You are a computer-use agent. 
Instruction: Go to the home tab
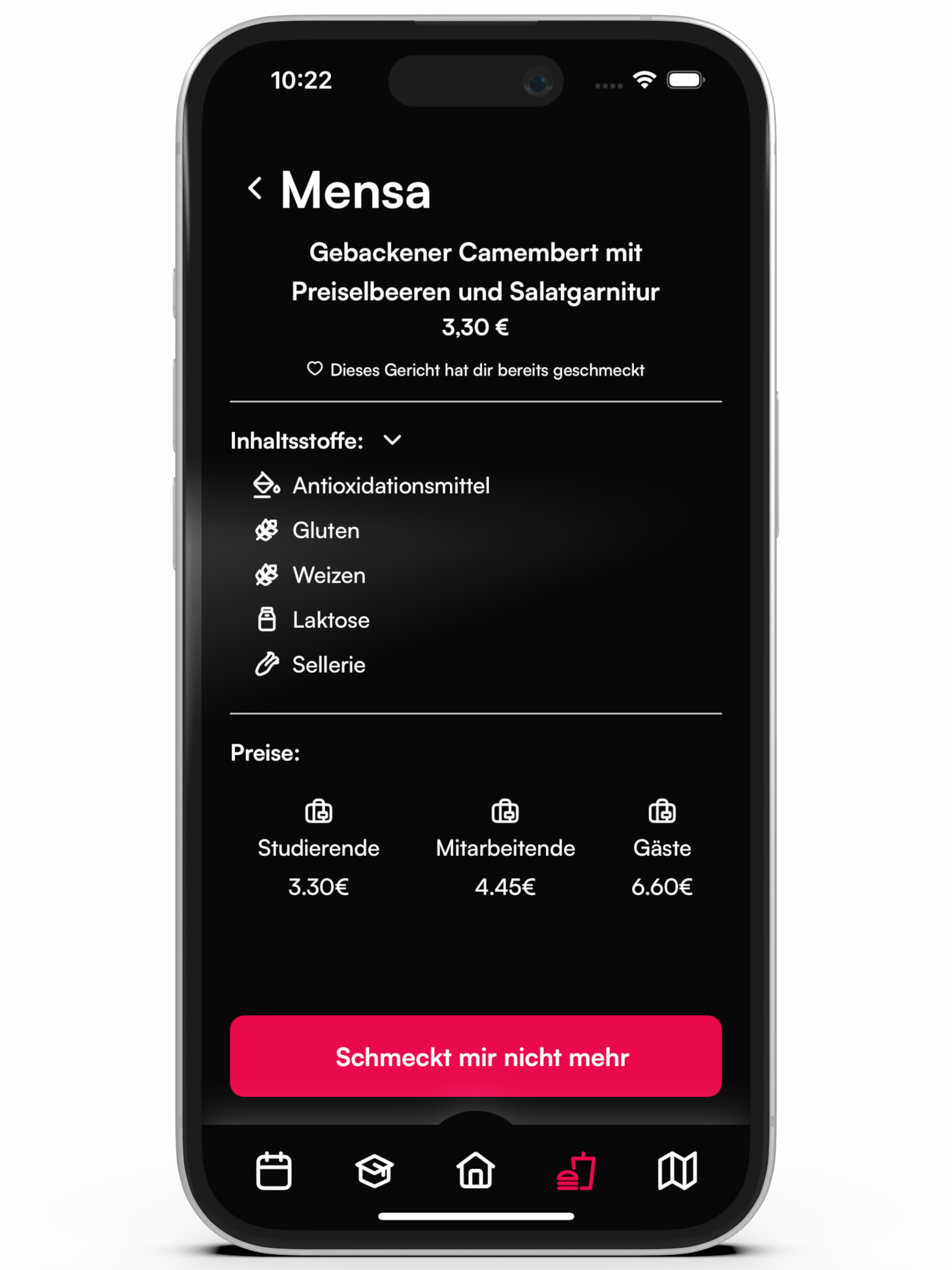pyautogui.click(x=475, y=1170)
